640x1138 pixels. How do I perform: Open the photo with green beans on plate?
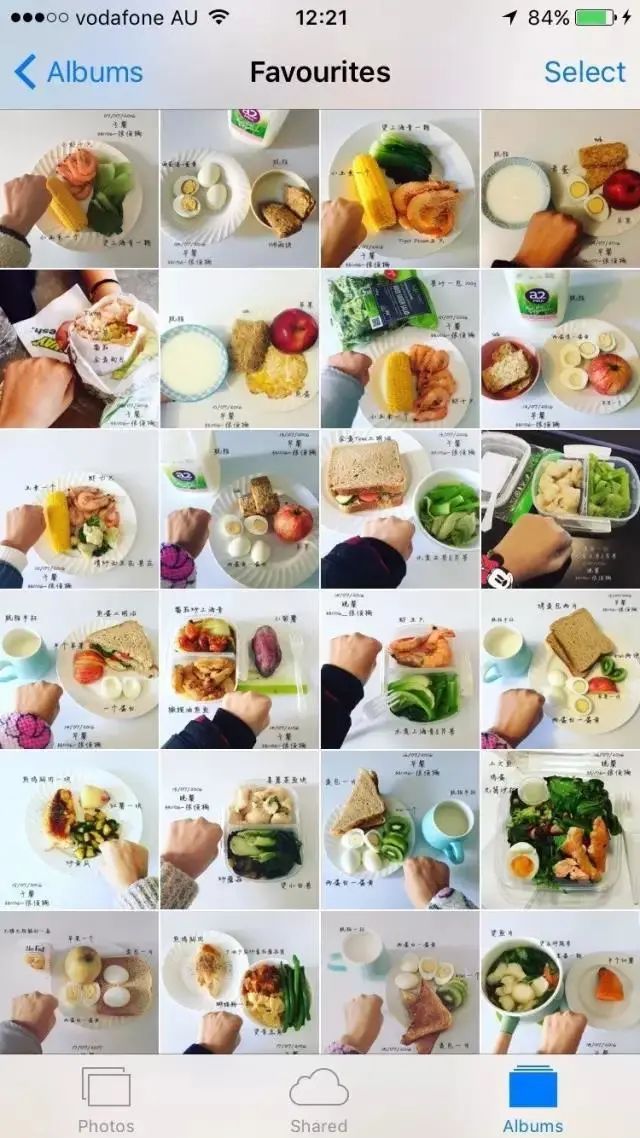239,983
